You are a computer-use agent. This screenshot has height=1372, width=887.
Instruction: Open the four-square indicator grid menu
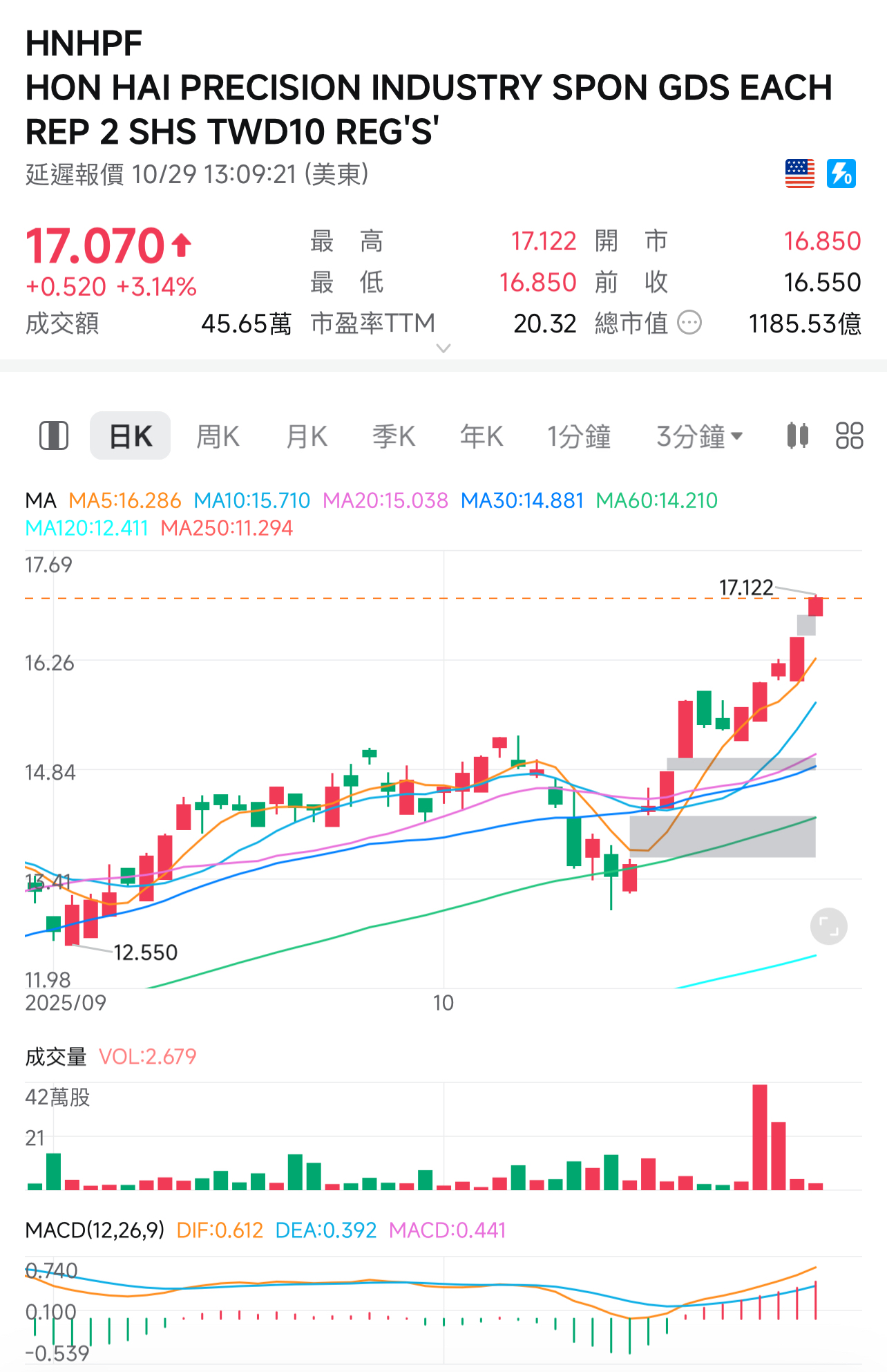coord(849,436)
